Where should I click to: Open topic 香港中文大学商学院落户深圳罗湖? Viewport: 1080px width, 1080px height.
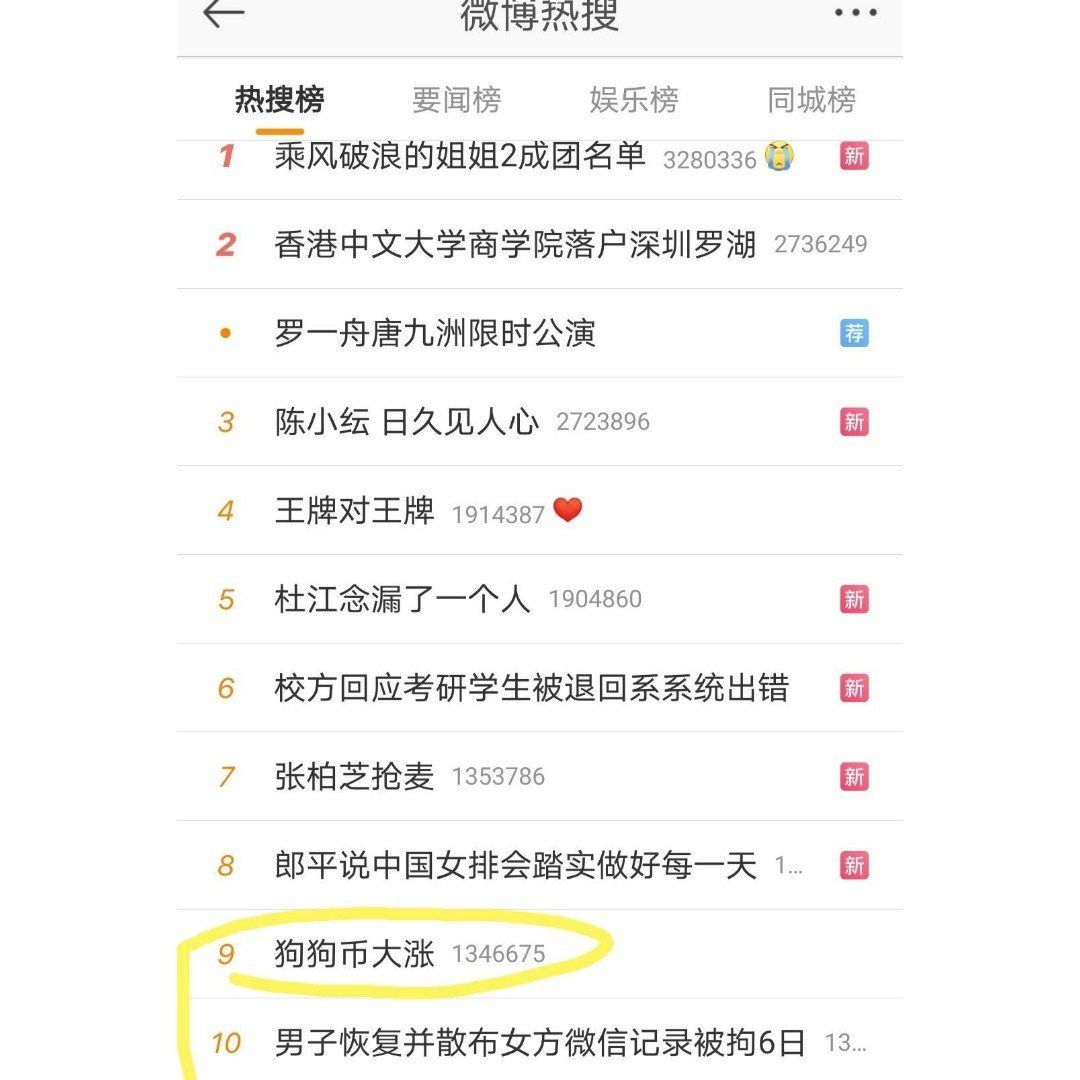click(515, 245)
